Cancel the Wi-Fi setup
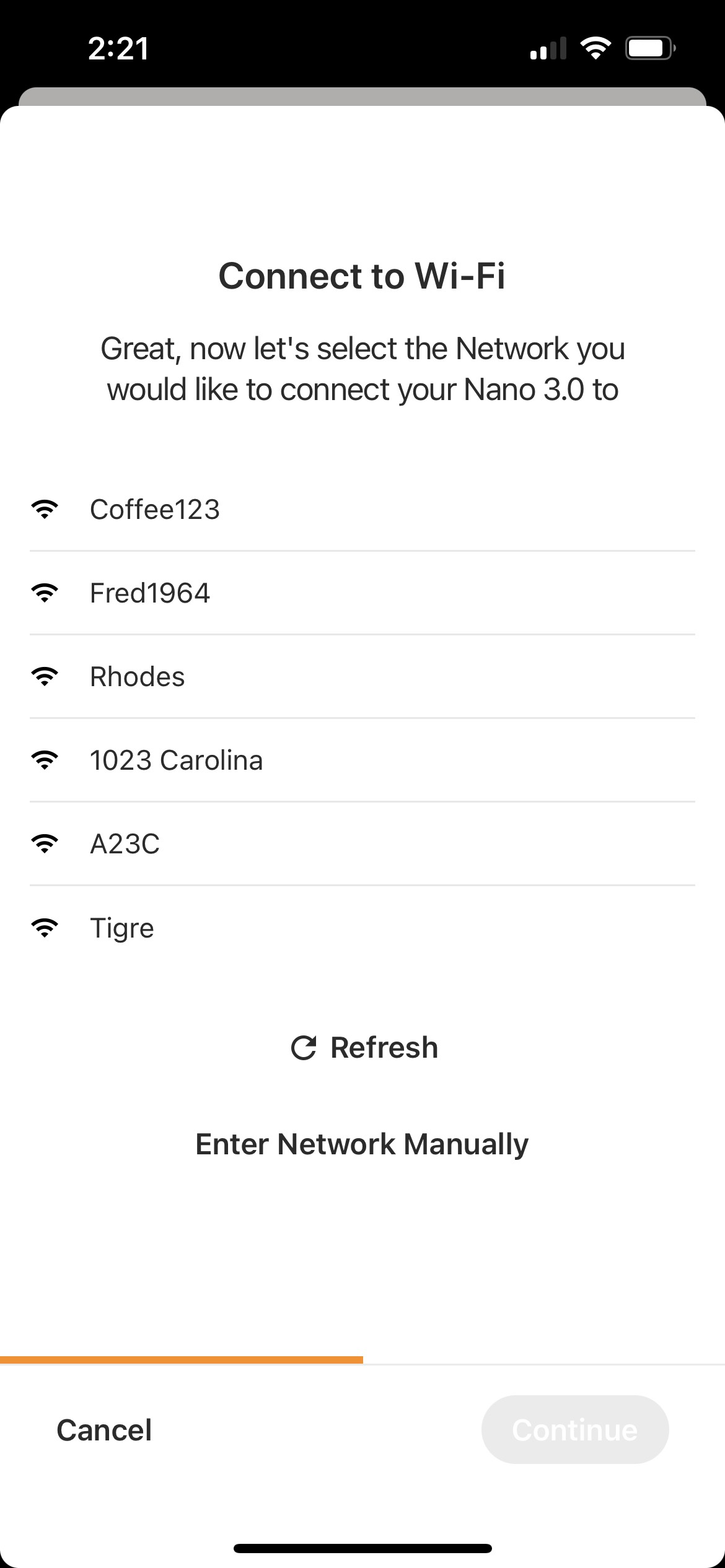This screenshot has width=725, height=1568. coord(104,1430)
